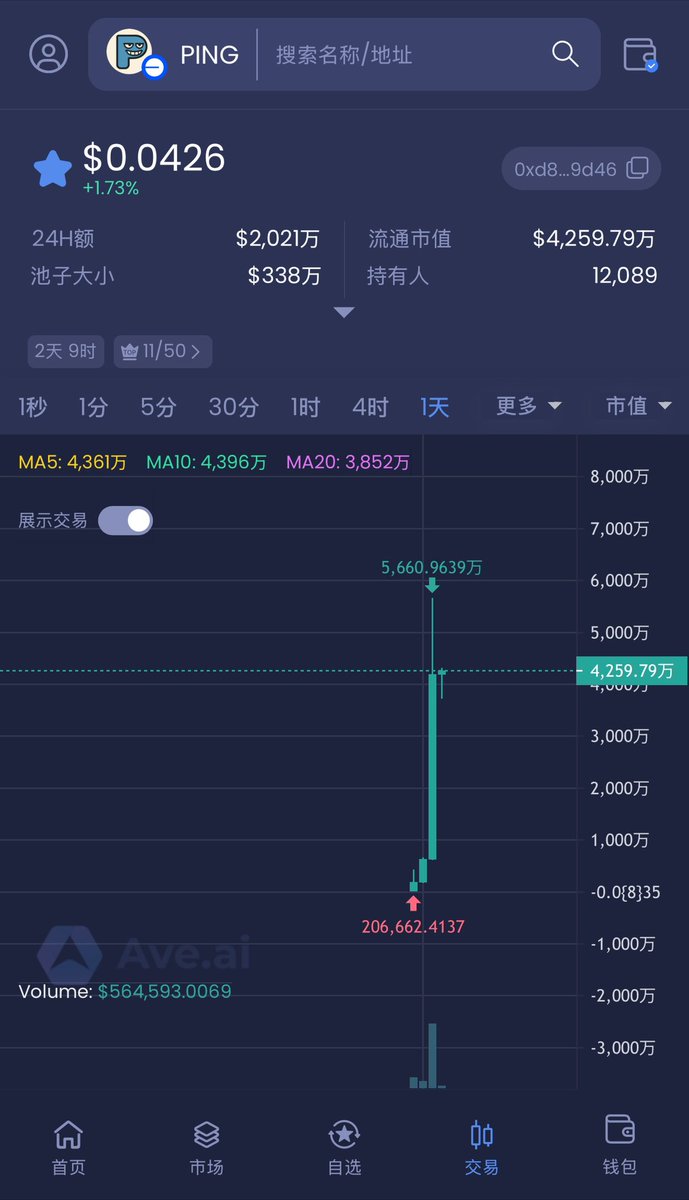Toggle the favorite star for PING
689x1200 pixels.
52,169
